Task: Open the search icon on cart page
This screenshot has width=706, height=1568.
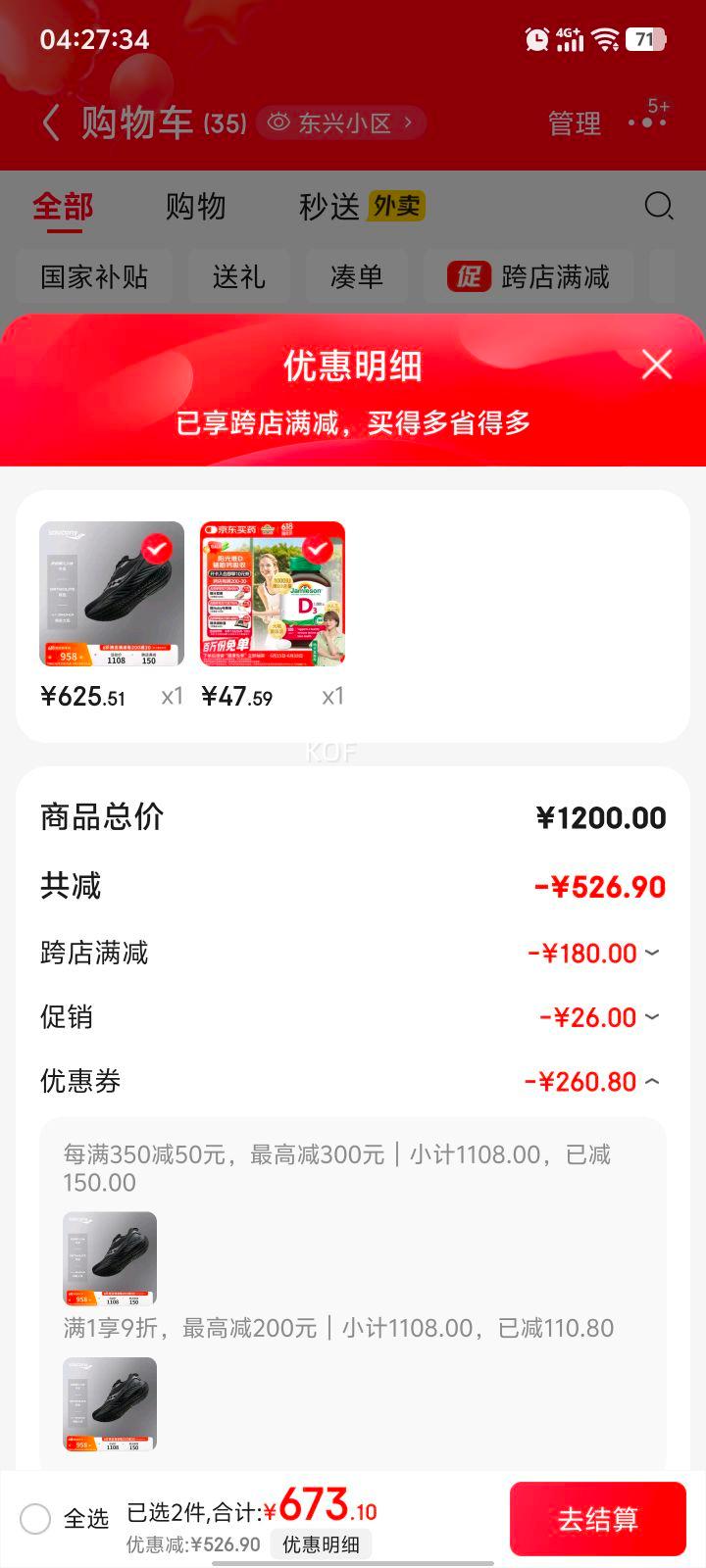Action: click(x=659, y=207)
